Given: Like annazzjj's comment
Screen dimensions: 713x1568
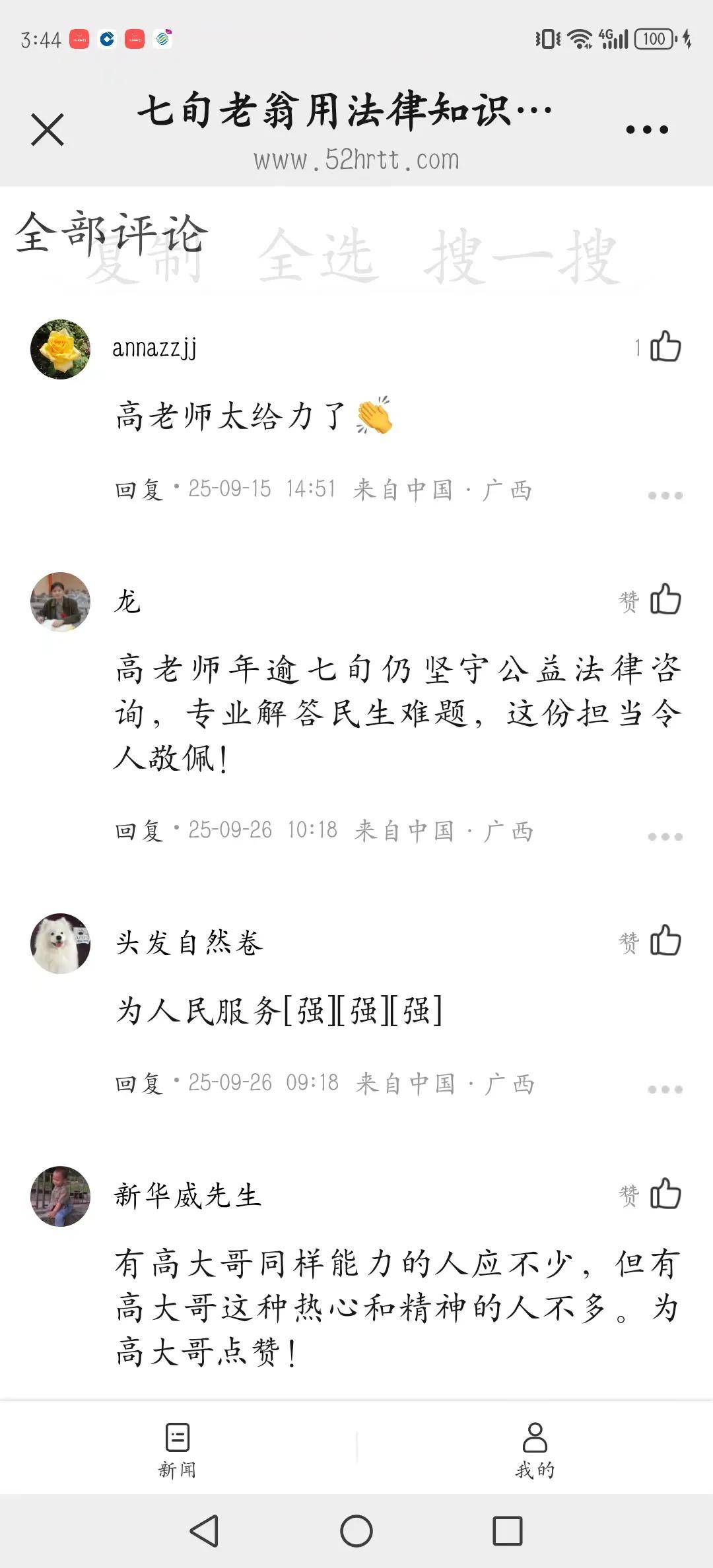Looking at the screenshot, I should (x=665, y=346).
